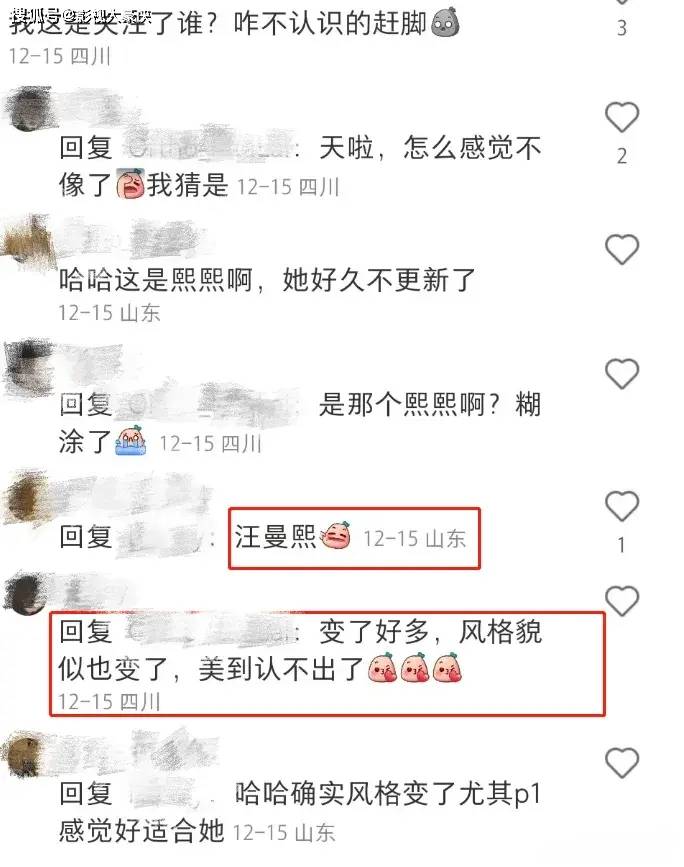
Task: Open avatar of the '天啦，怎么感觉不像了' commenter
Action: pyautogui.click(x=27, y=108)
